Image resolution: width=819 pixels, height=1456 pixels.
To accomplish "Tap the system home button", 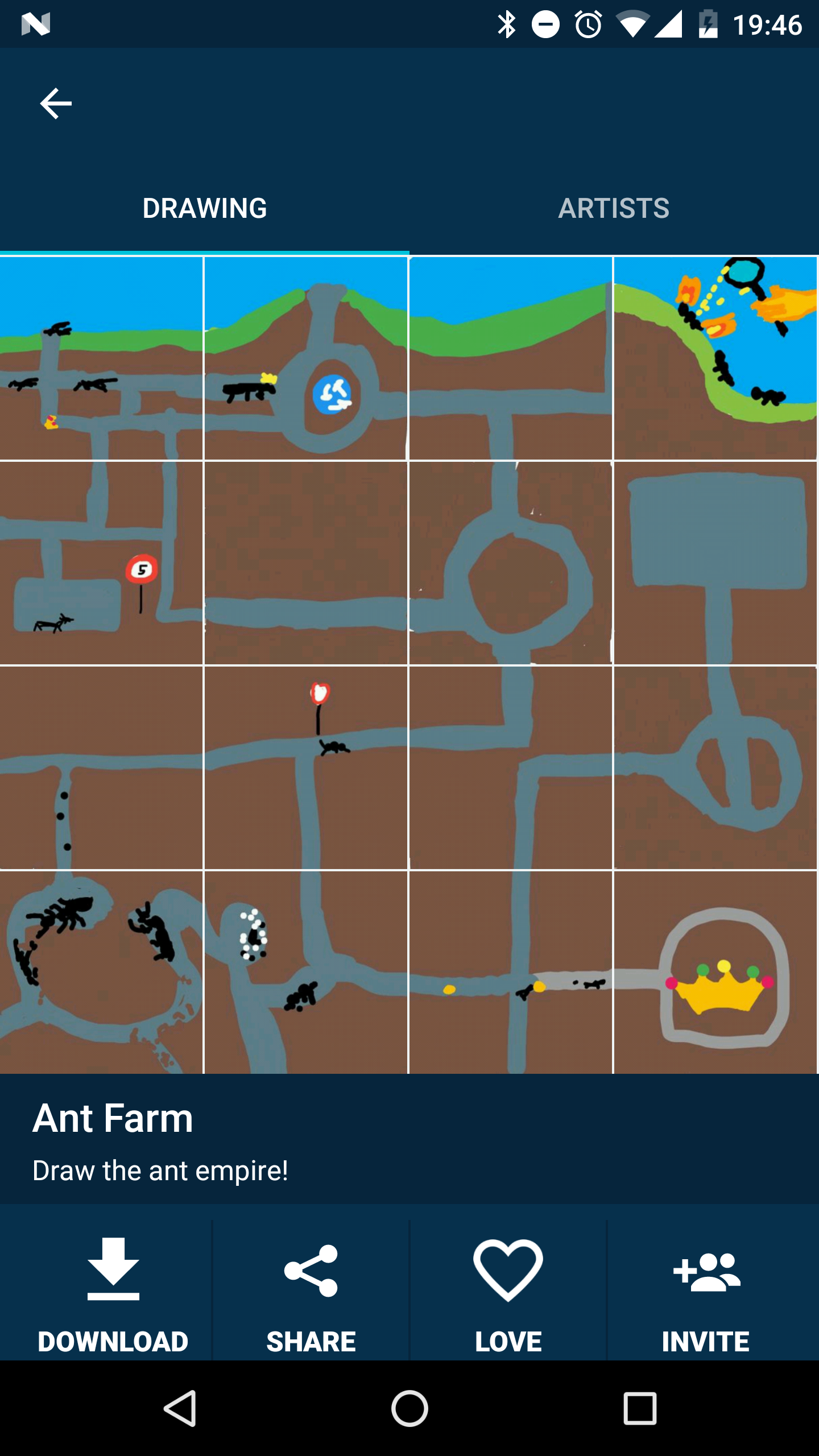I will click(409, 1408).
